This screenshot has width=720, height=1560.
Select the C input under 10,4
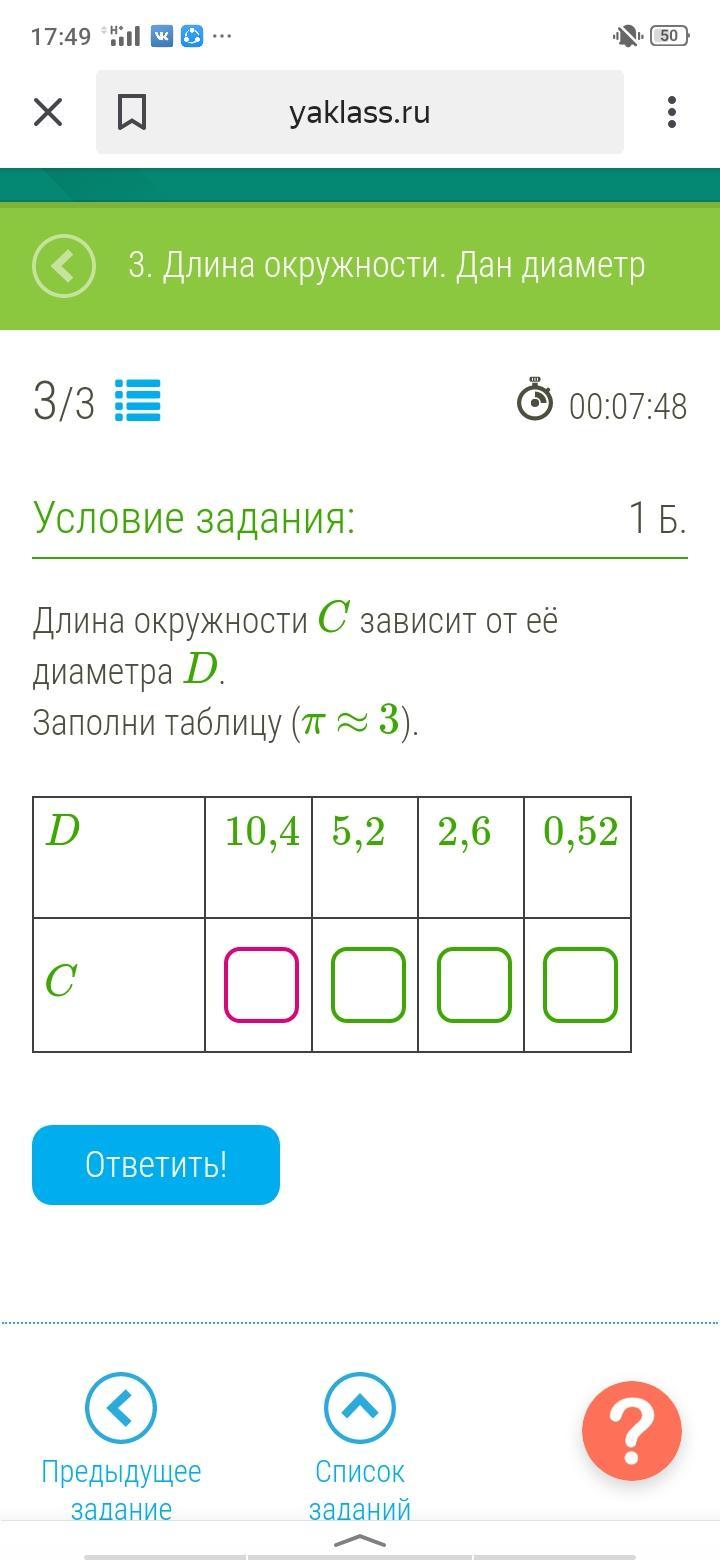[261, 985]
